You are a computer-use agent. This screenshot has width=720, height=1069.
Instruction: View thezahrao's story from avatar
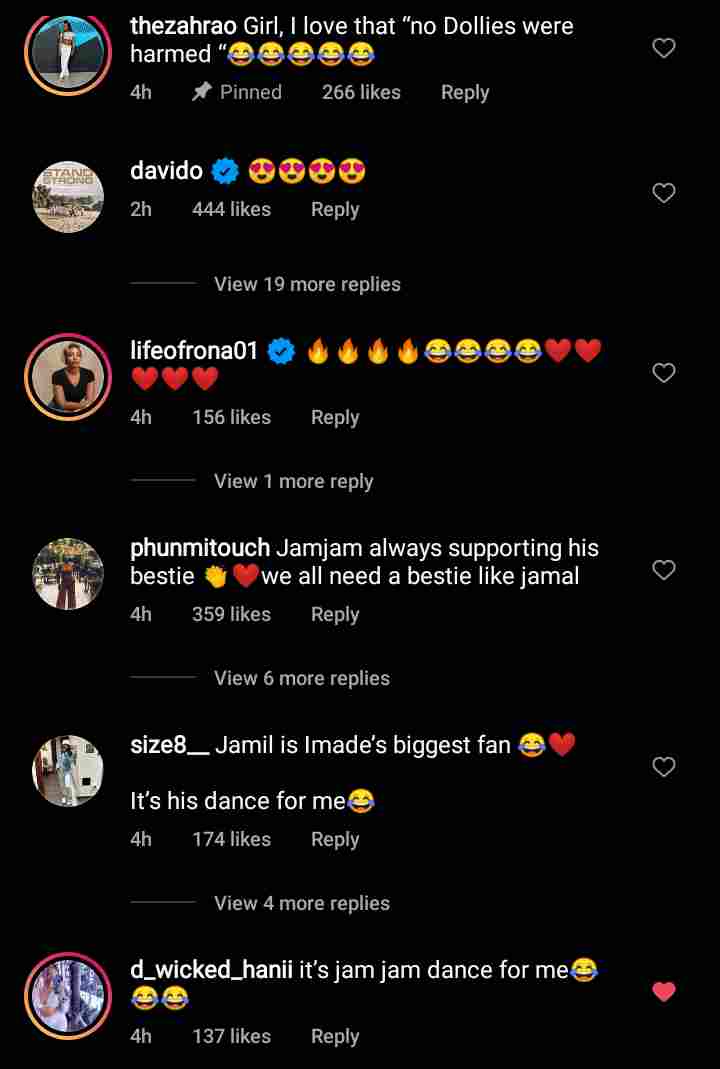click(68, 55)
